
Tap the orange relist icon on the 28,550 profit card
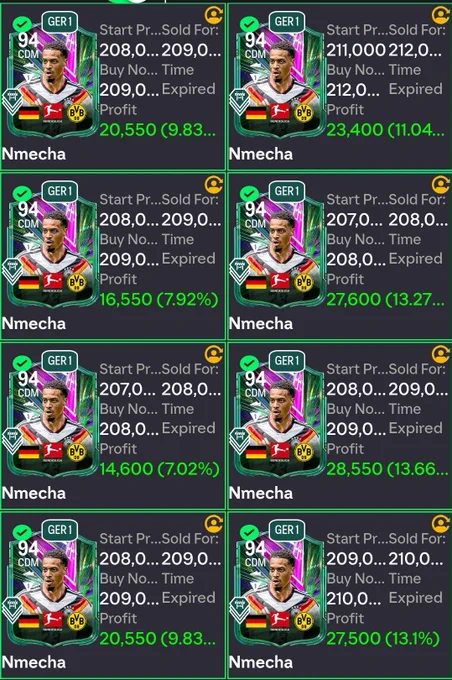440,354
